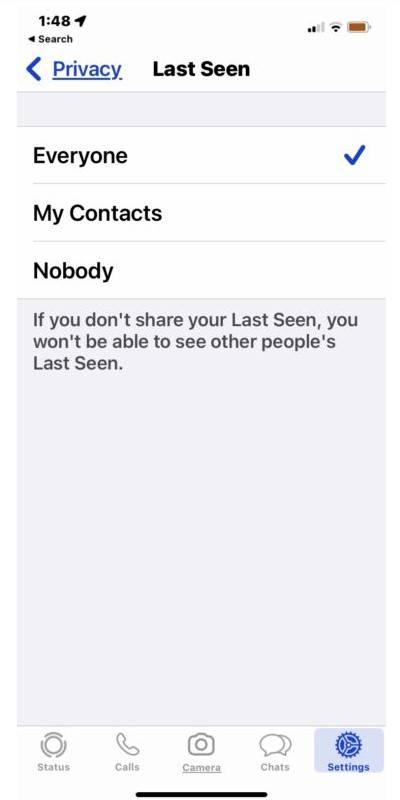Image resolution: width=400 pixels, height=800 pixels.
Task: Set Last Seen to Nobody
Action: pos(202,270)
